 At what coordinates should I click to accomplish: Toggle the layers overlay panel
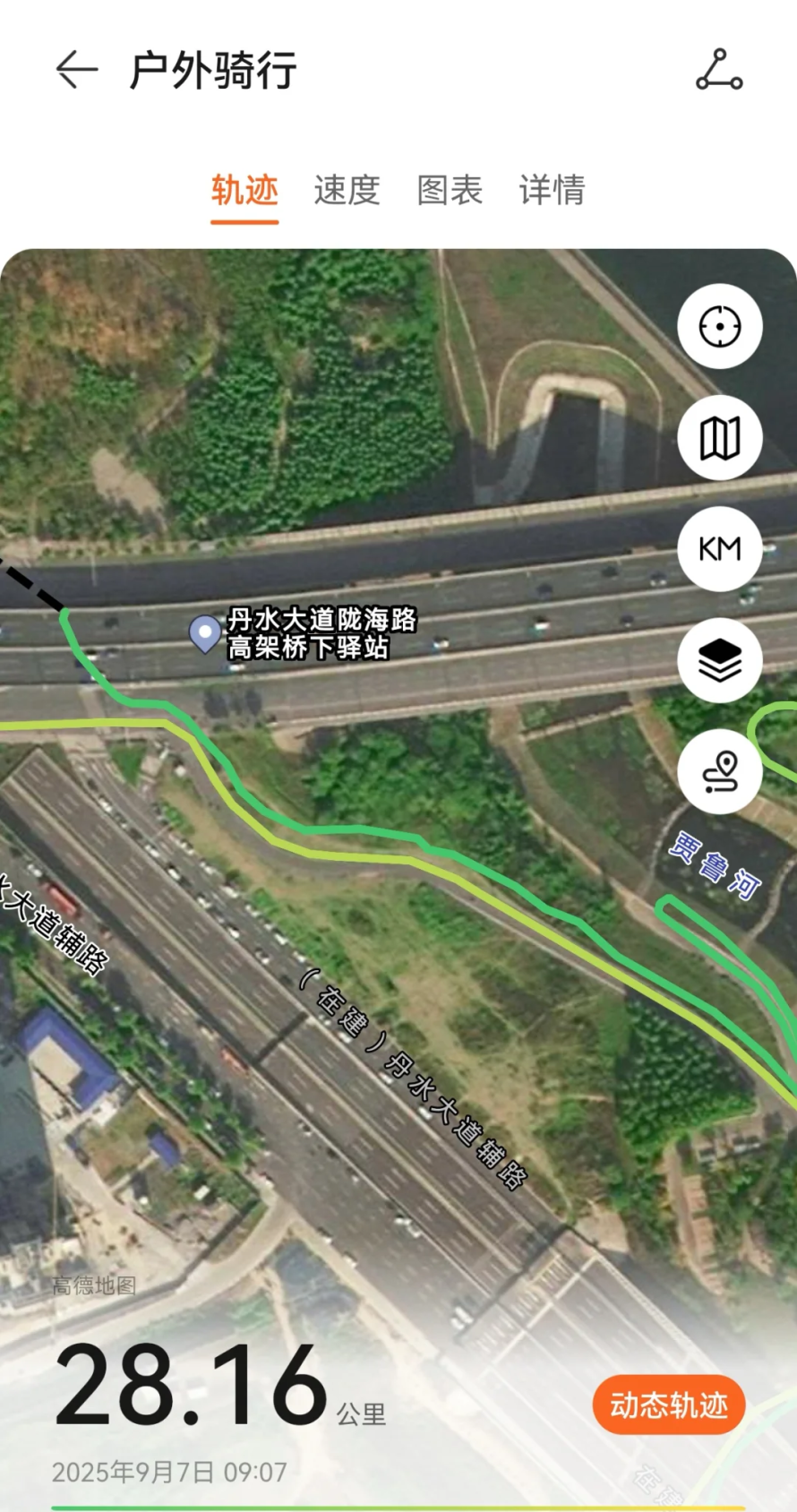click(x=719, y=661)
